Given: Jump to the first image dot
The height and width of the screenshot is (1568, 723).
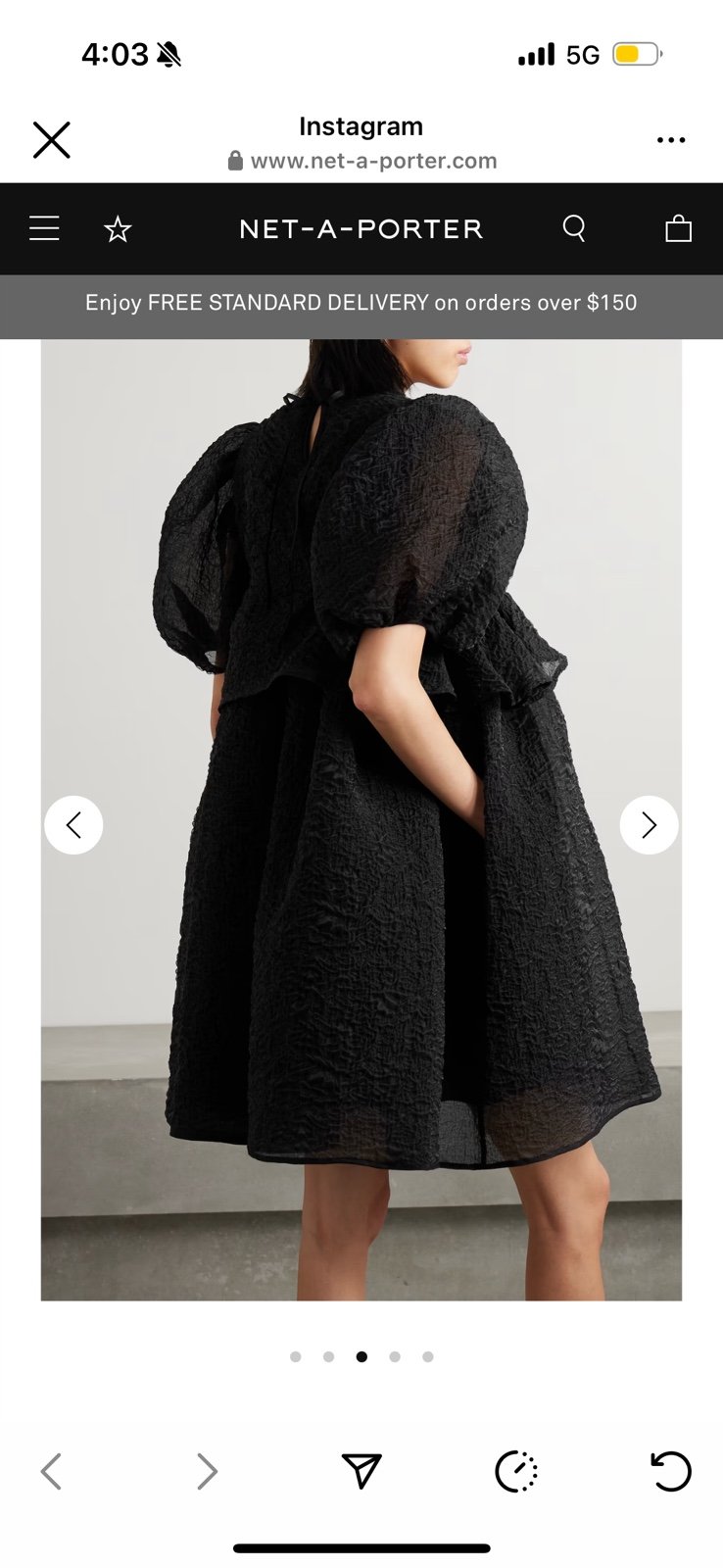Looking at the screenshot, I should click(x=296, y=1356).
